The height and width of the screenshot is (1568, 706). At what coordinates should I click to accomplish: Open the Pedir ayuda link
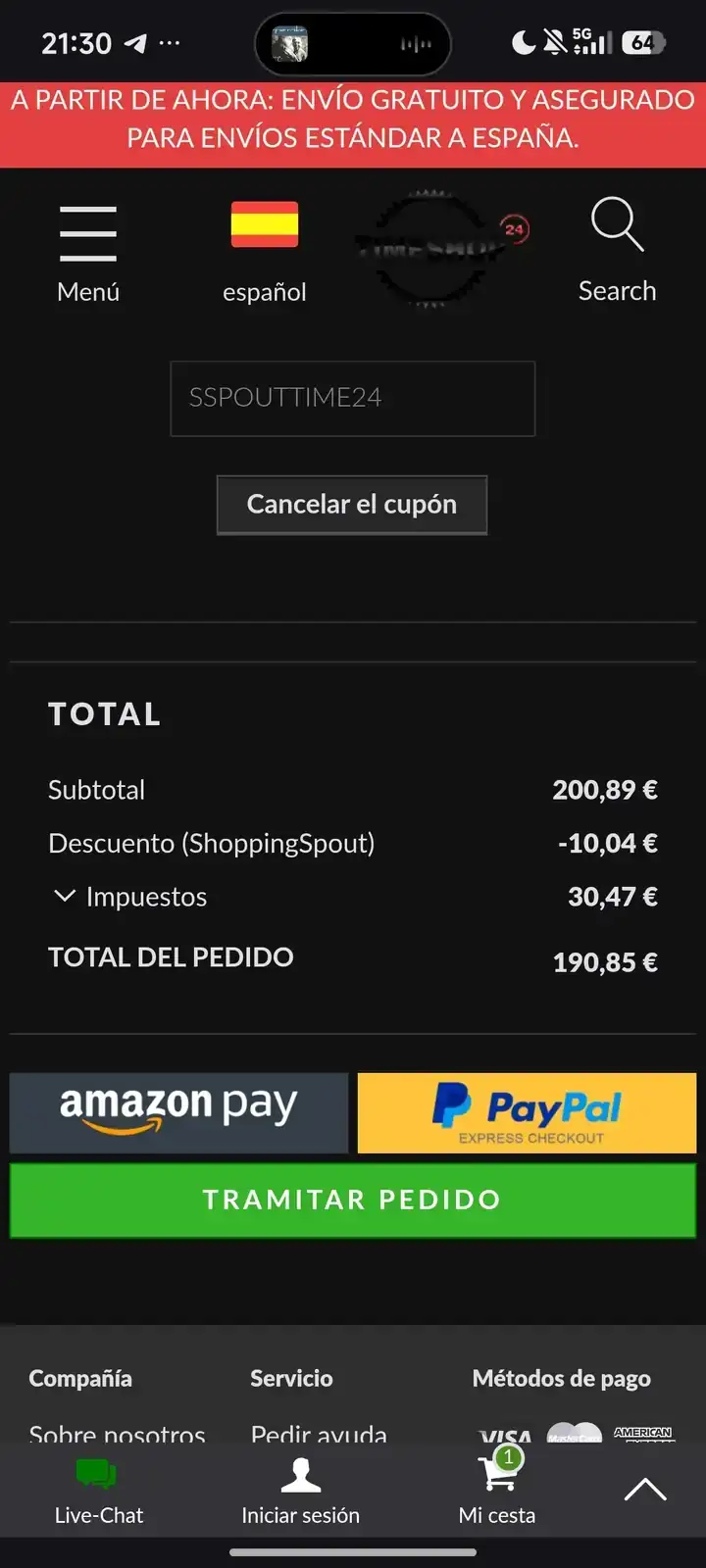(319, 1435)
